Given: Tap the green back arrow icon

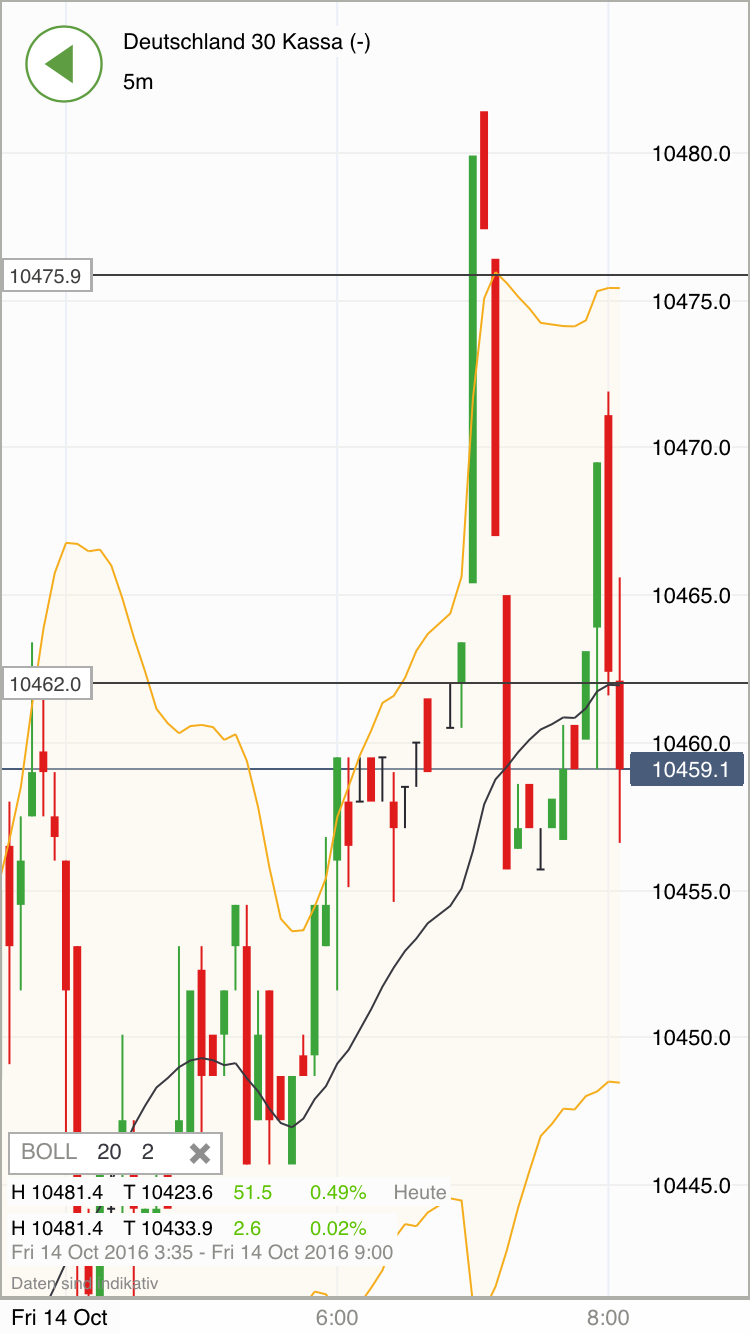Looking at the screenshot, I should (64, 64).
